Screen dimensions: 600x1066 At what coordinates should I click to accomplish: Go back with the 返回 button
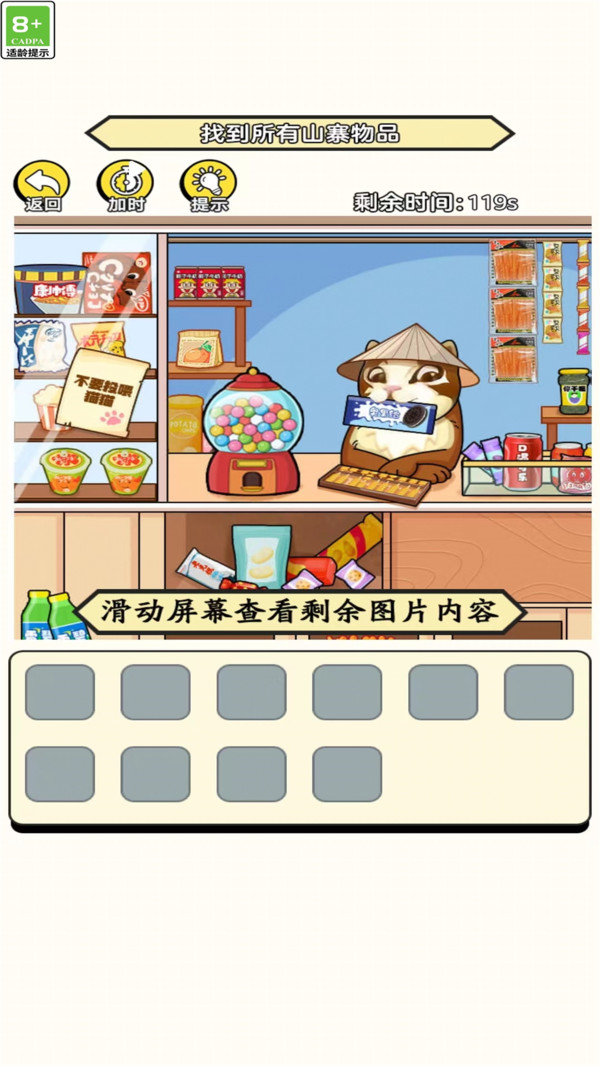coord(42,185)
